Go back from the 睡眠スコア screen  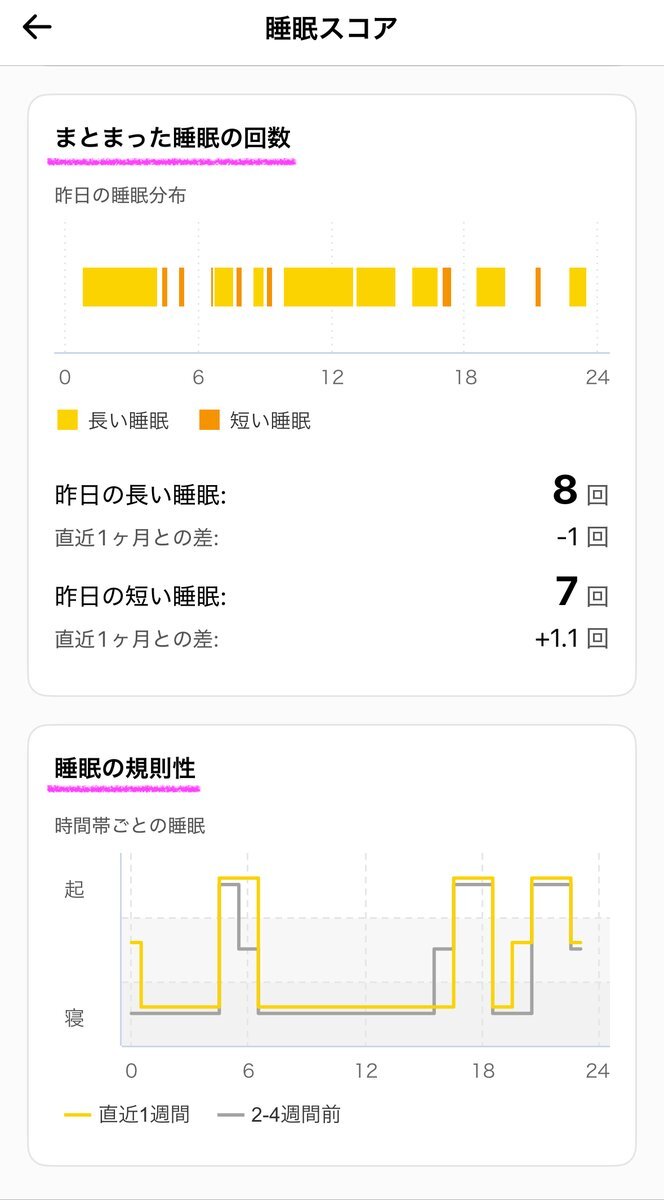click(37, 28)
